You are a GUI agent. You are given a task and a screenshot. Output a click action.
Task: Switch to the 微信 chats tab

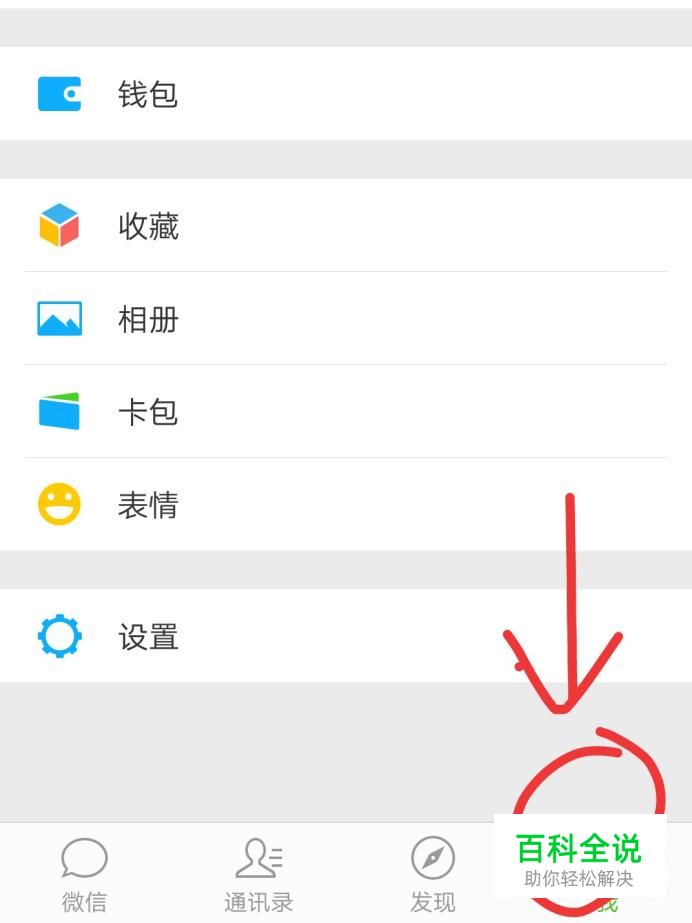point(84,874)
